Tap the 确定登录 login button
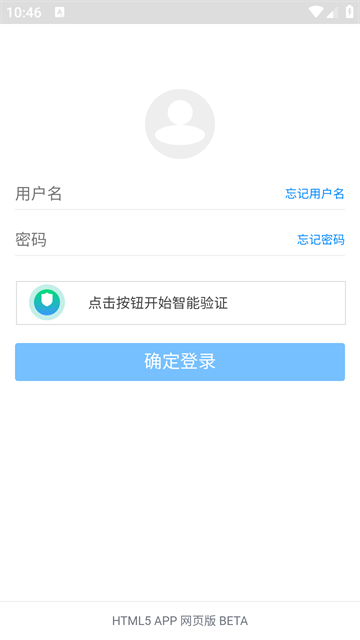360x640 pixels. point(180,362)
